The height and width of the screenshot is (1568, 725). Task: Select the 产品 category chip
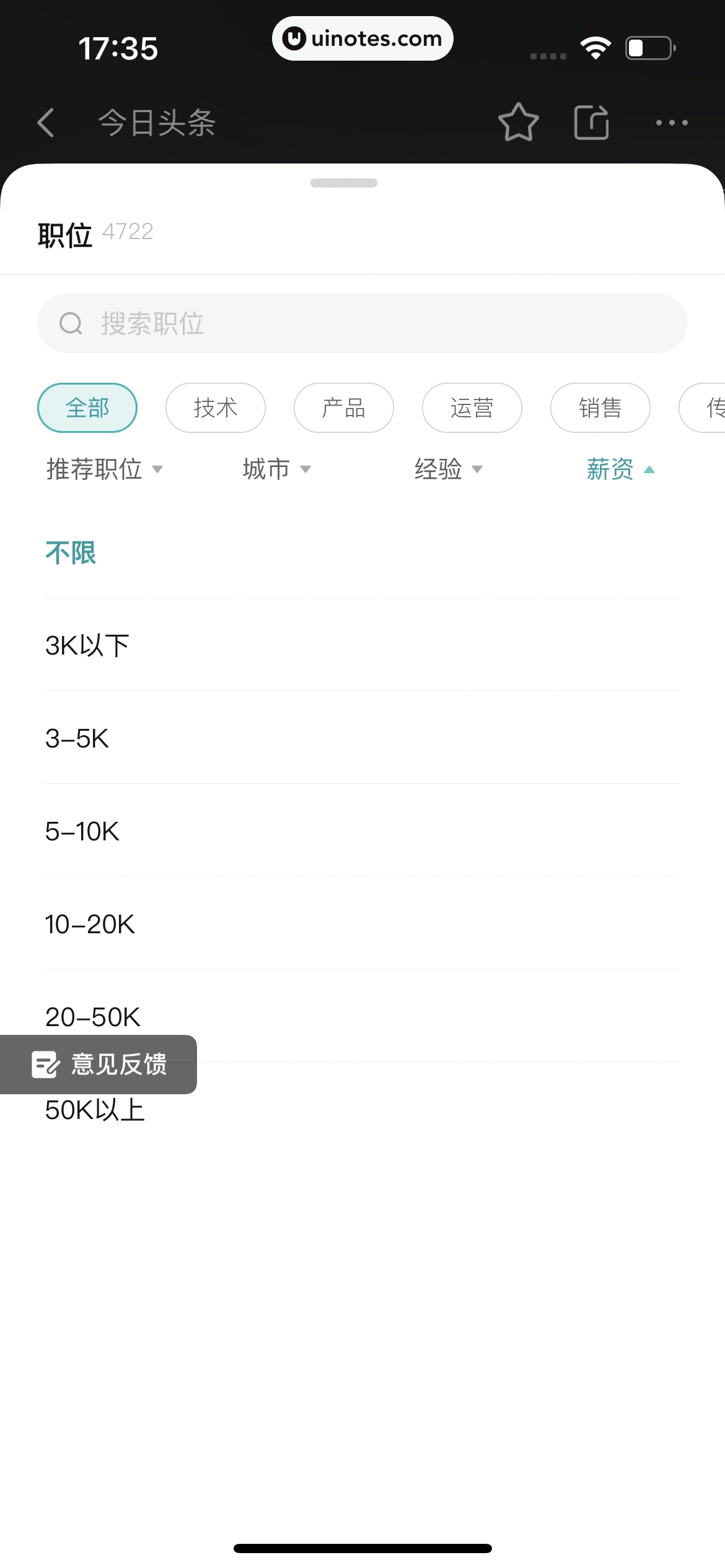[x=343, y=407]
